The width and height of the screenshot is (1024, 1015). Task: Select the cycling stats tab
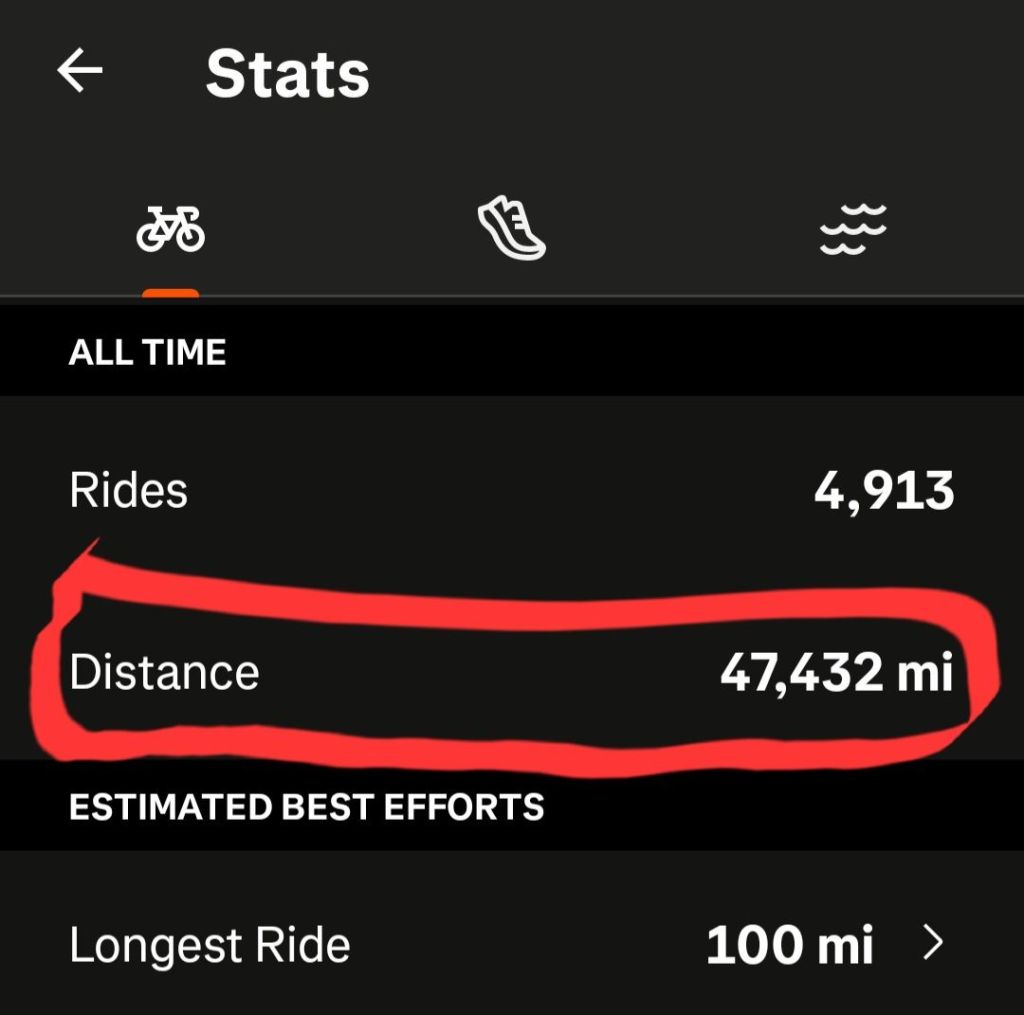(170, 230)
